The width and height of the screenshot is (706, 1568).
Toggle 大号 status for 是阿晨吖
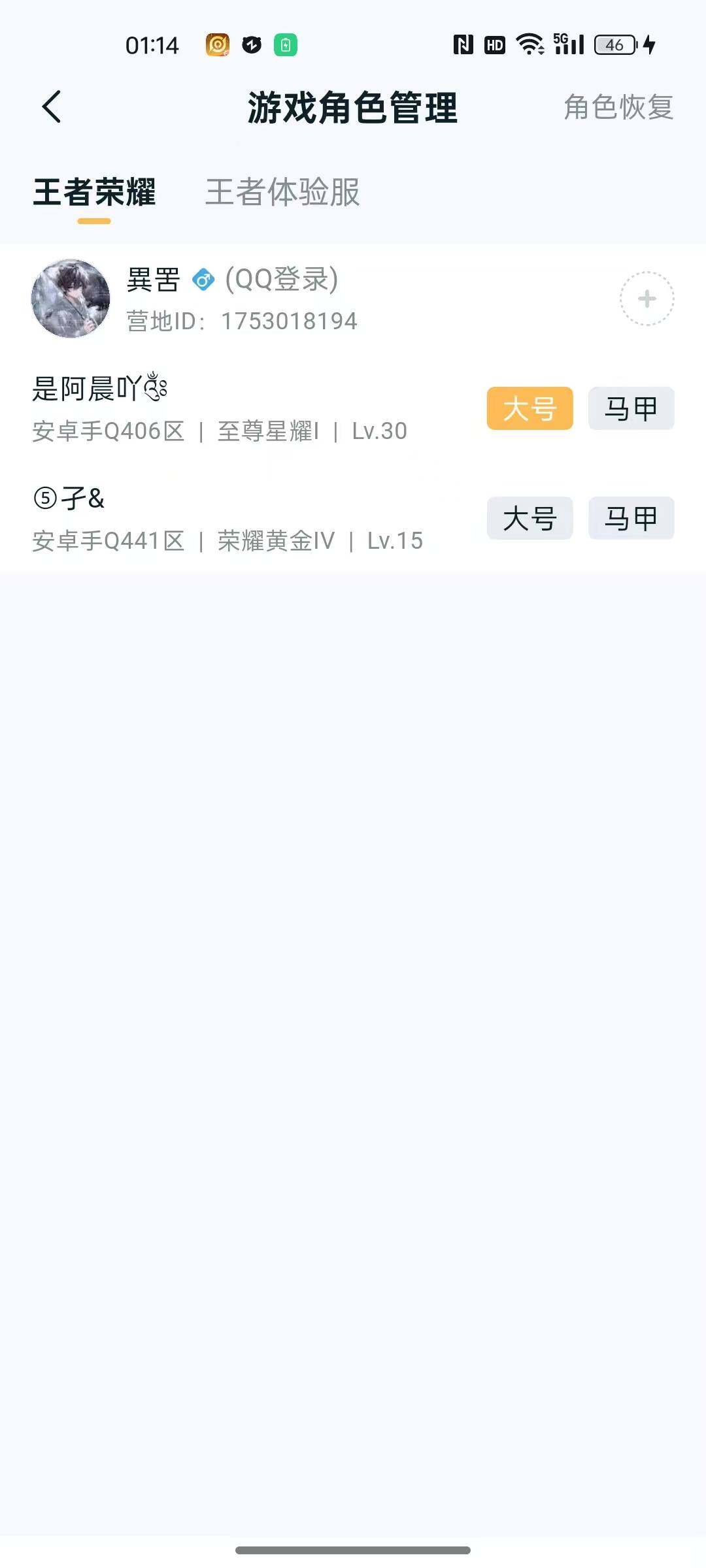tap(529, 408)
